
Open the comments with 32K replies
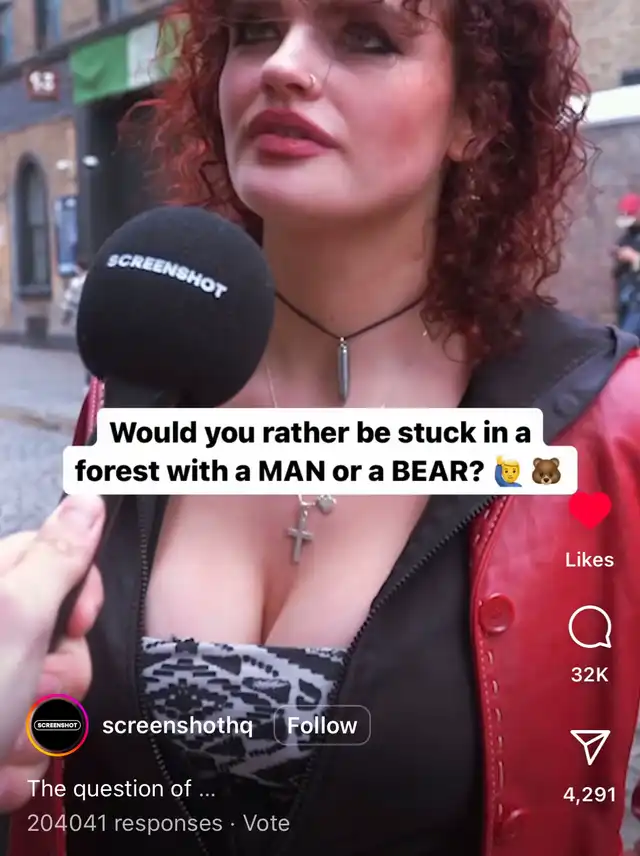(x=589, y=630)
